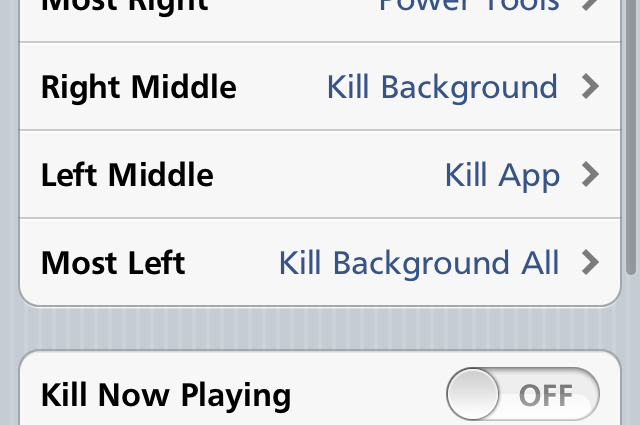Viewport: 640px width, 425px height.
Task: Enable the Kill Now Playing switch
Action: (x=522, y=394)
